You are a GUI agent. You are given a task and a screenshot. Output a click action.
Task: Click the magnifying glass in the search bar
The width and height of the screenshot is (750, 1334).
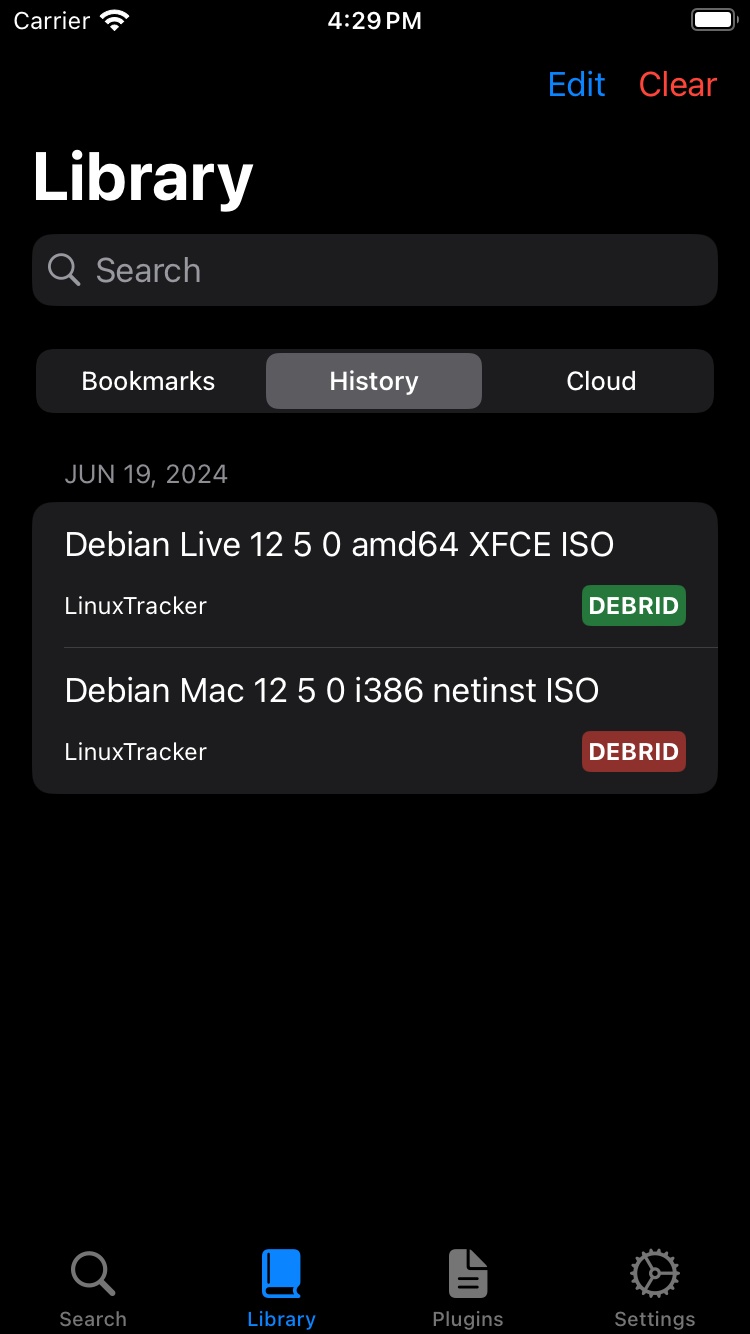pos(63,270)
